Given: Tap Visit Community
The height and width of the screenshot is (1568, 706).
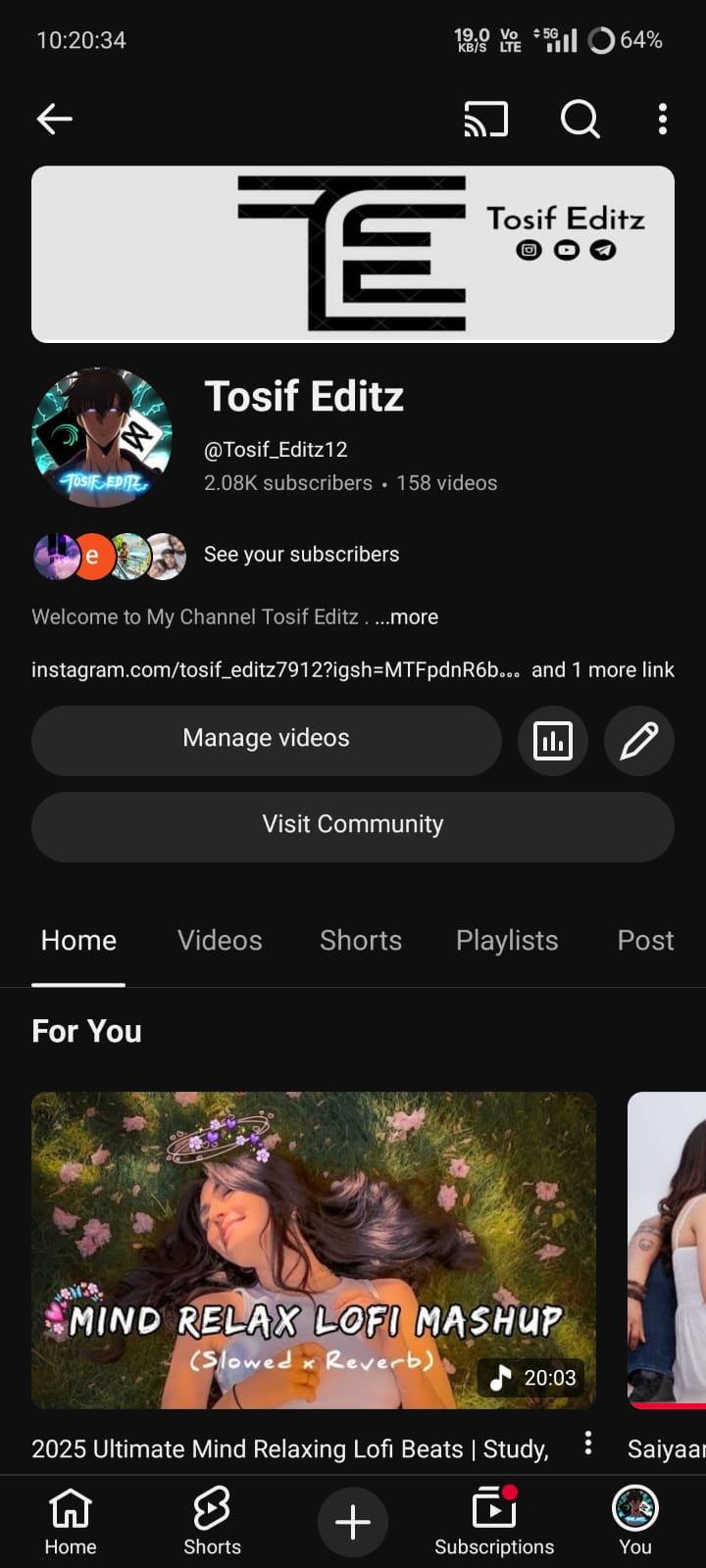Looking at the screenshot, I should (353, 825).
